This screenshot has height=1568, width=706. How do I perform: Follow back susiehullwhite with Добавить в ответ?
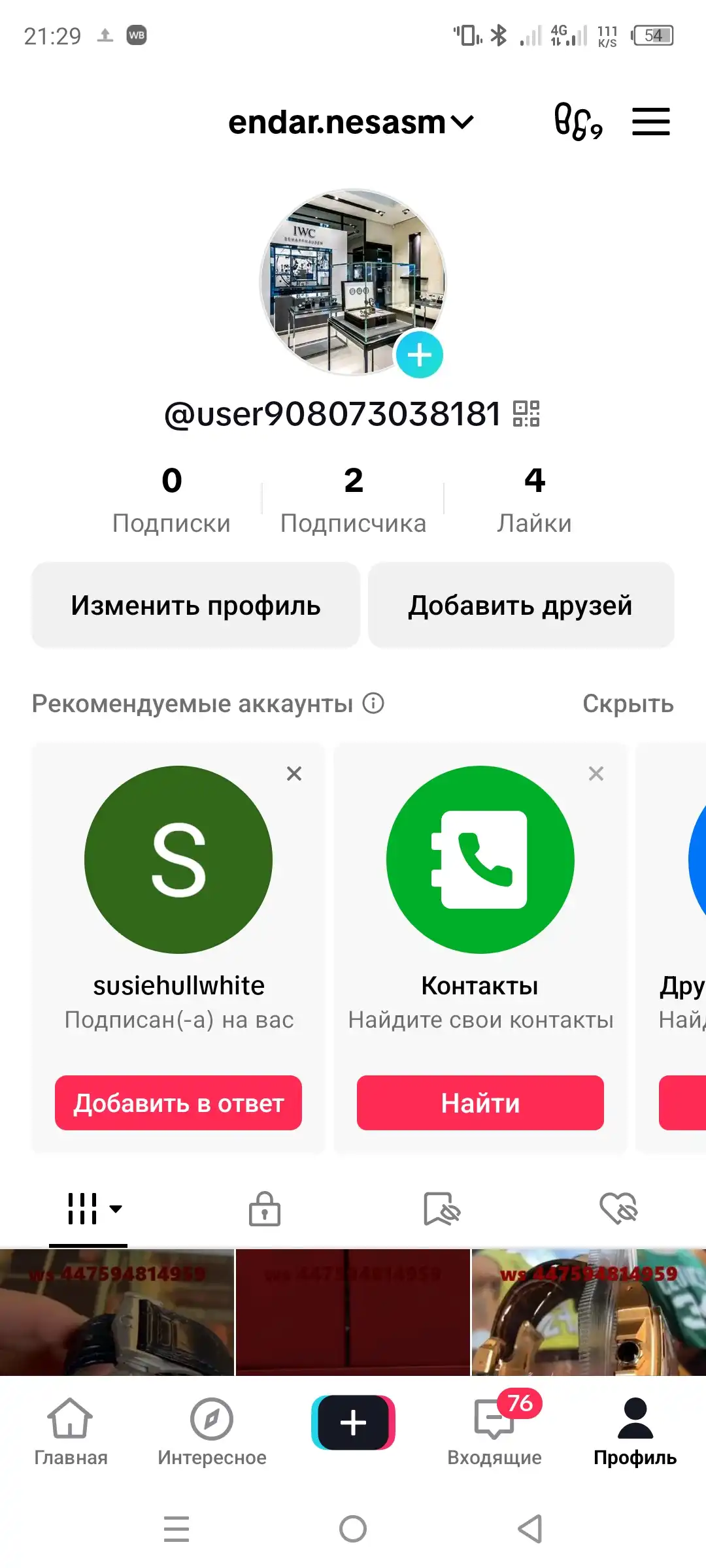[x=178, y=1103]
